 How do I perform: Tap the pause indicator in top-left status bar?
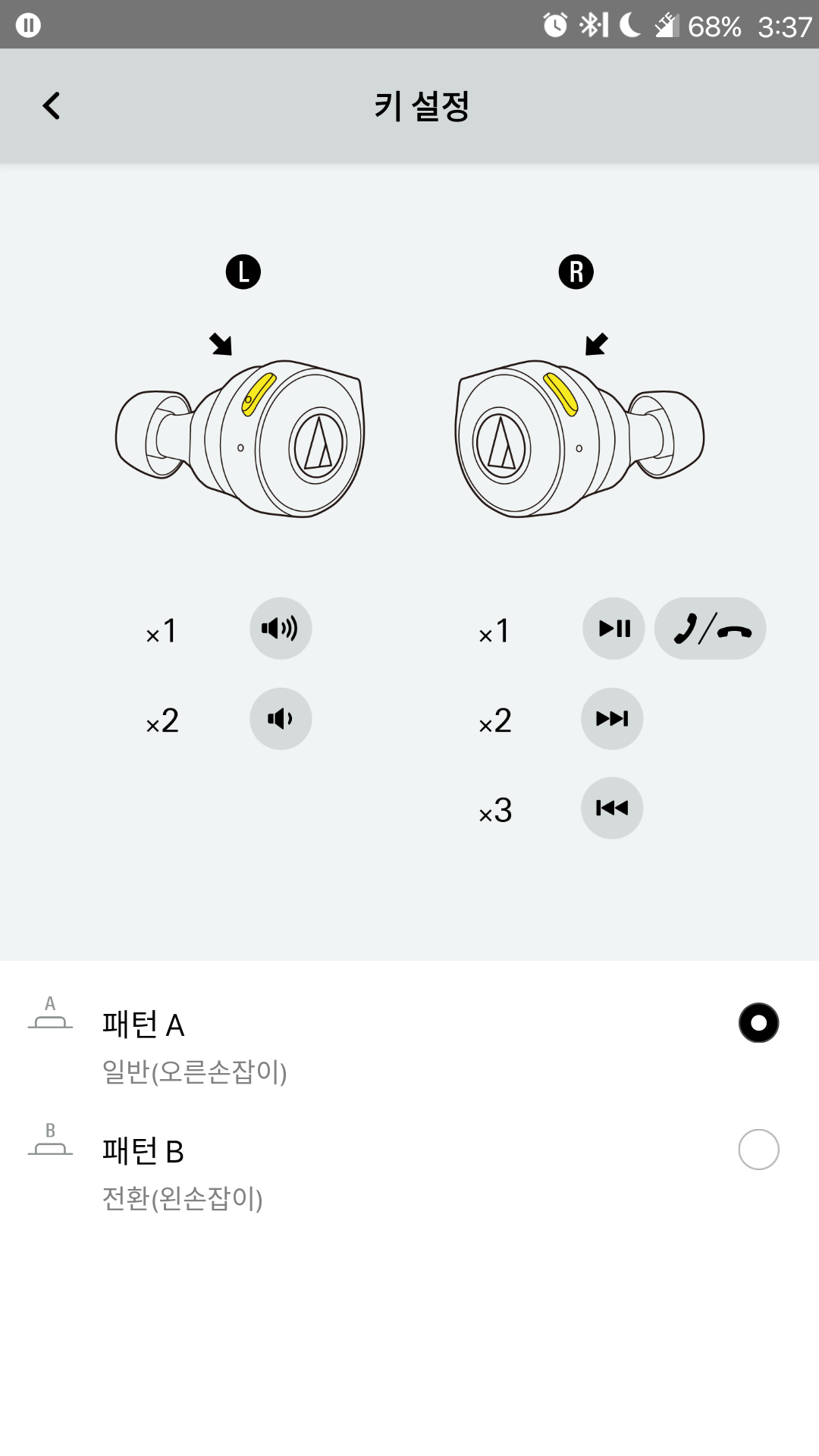[29, 25]
